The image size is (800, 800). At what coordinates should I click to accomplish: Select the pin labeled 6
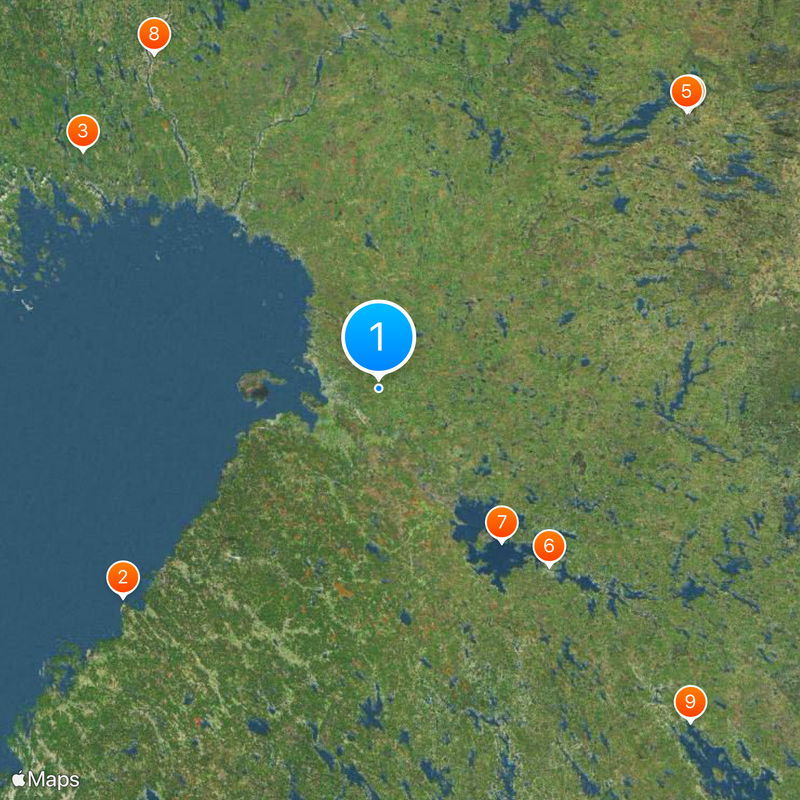[x=549, y=547]
